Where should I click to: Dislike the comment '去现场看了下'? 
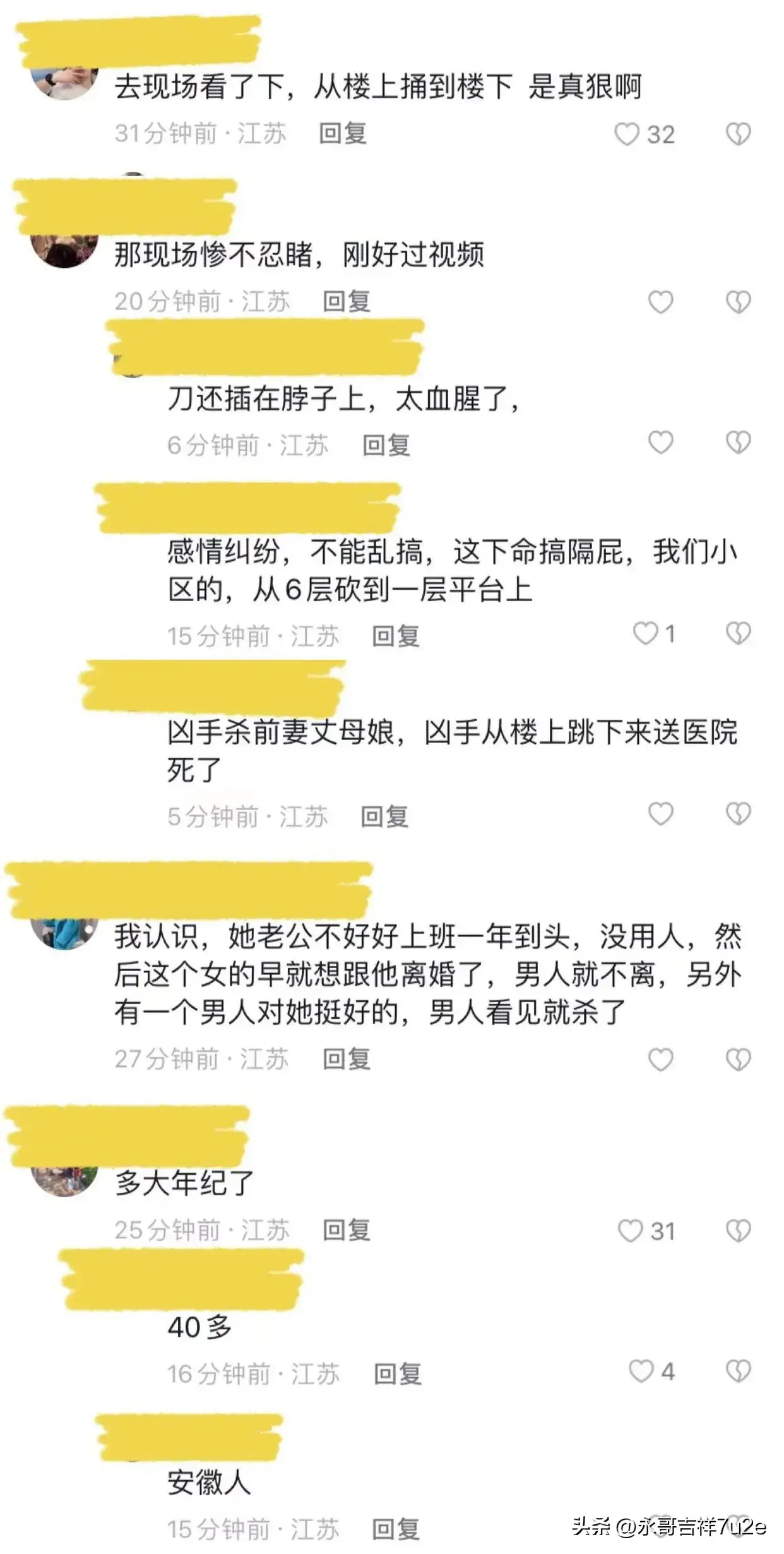pyautogui.click(x=738, y=134)
